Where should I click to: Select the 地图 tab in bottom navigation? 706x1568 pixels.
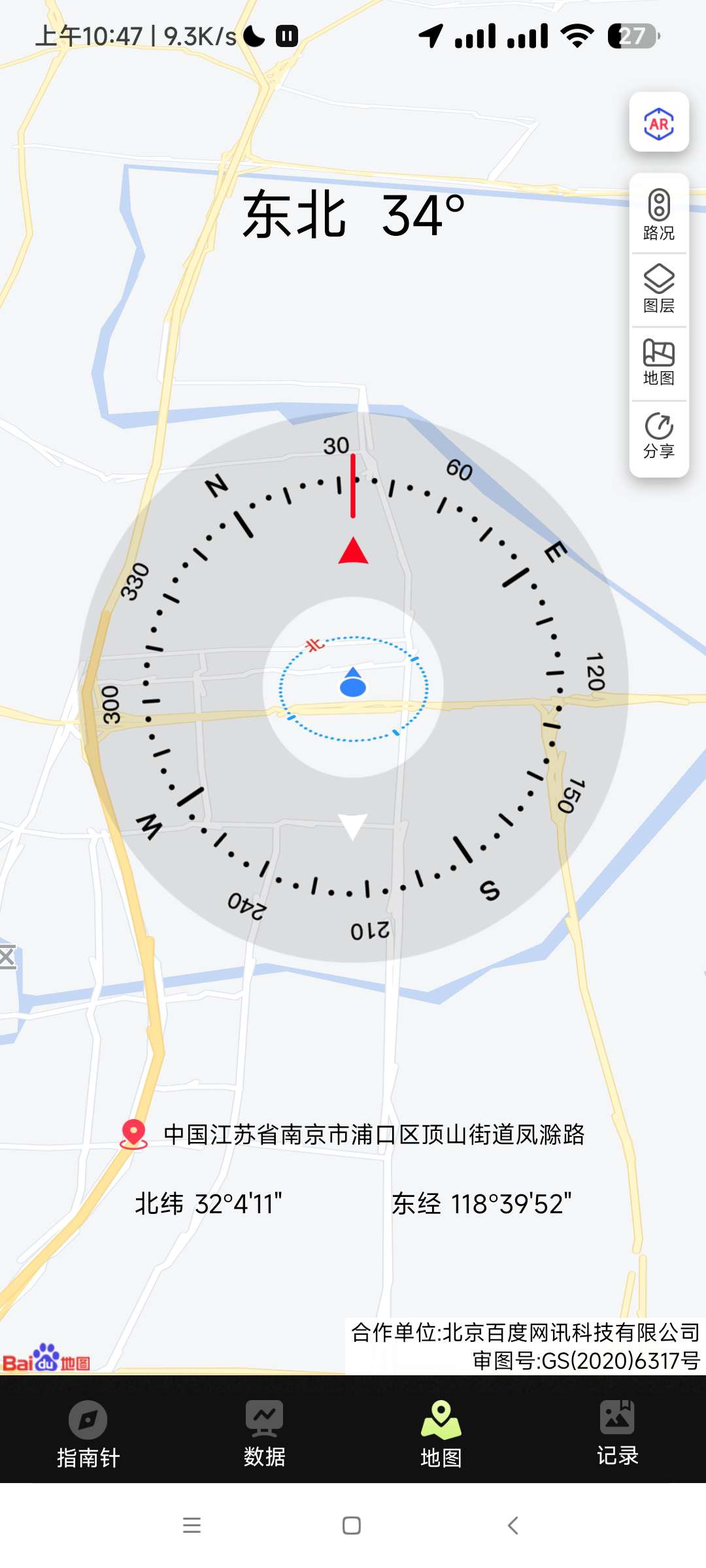pos(441,1433)
